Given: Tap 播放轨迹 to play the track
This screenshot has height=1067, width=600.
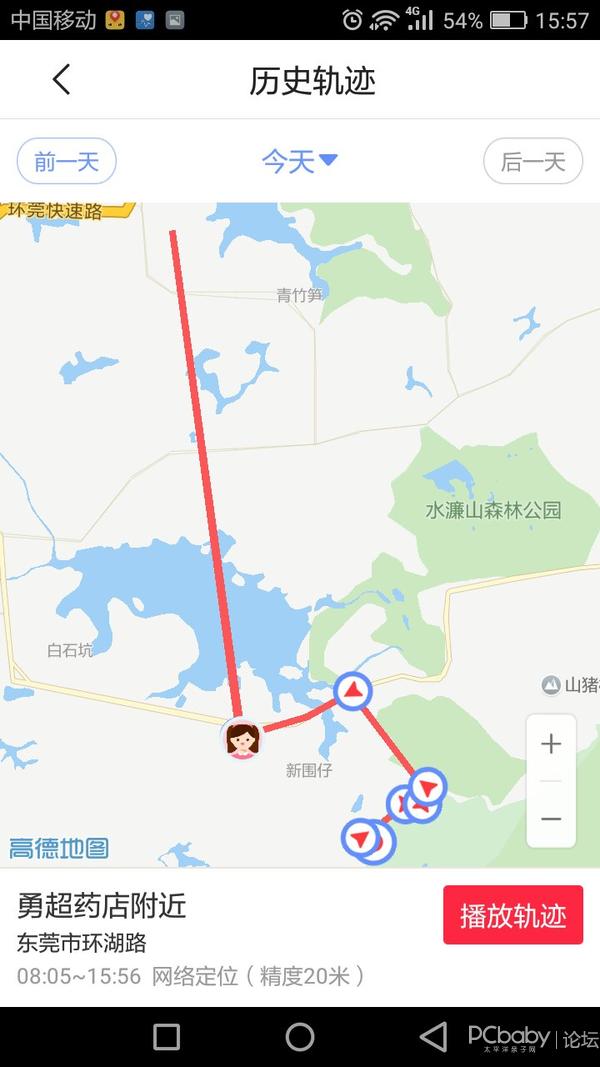Looking at the screenshot, I should (x=513, y=915).
